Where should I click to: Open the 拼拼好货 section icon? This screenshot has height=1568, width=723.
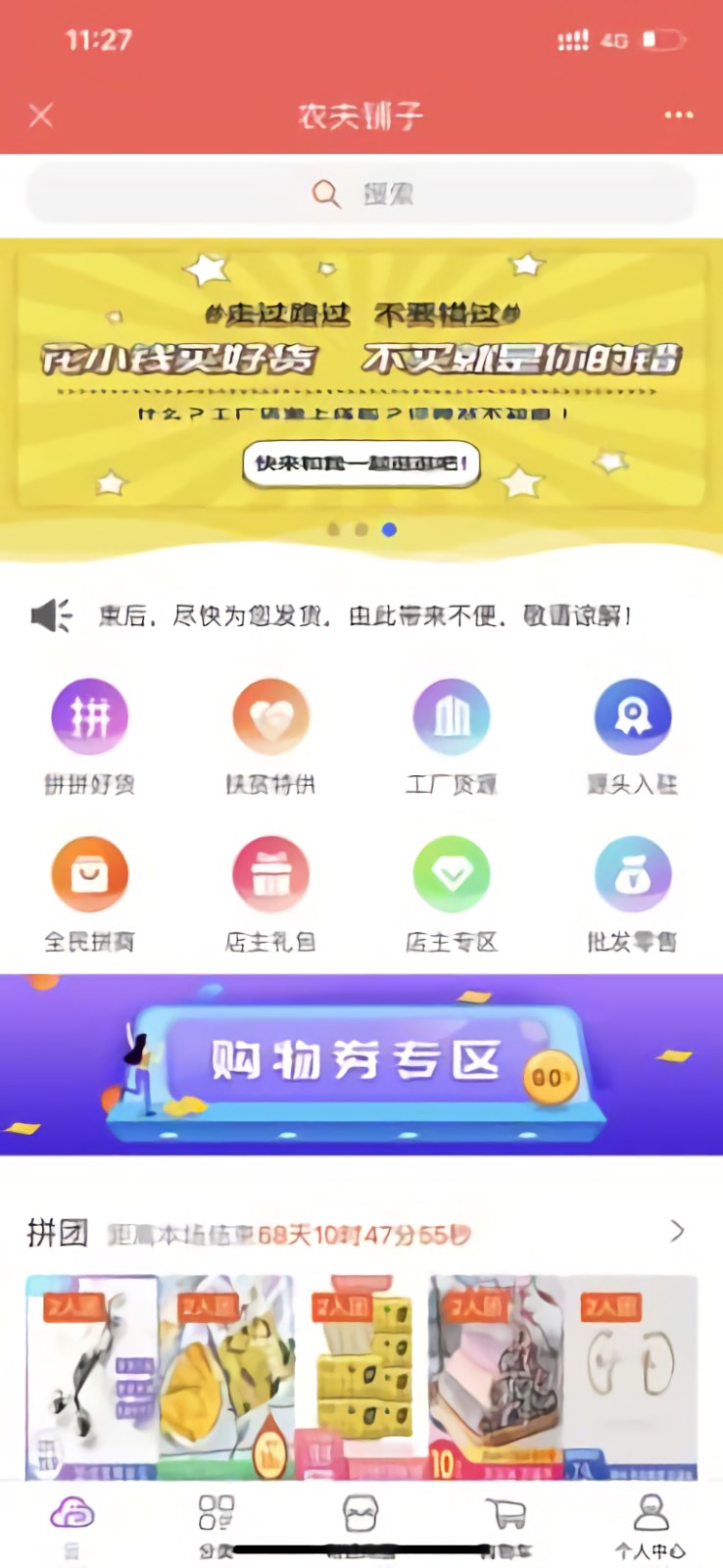tap(90, 716)
